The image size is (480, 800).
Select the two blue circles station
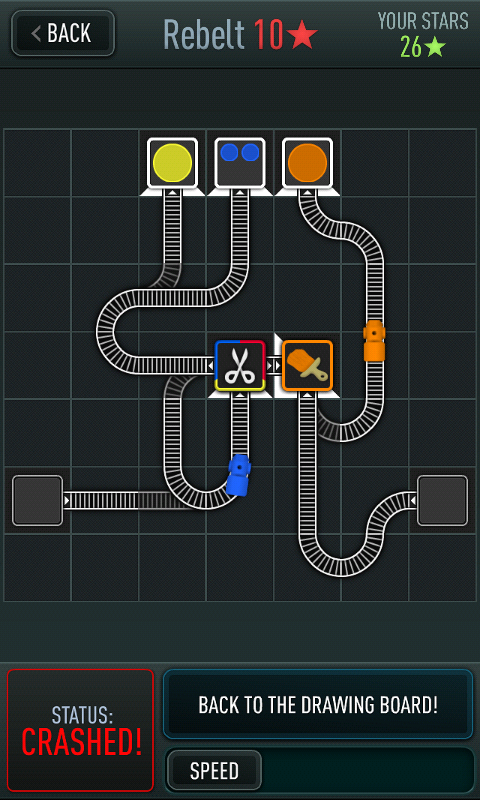point(240,163)
